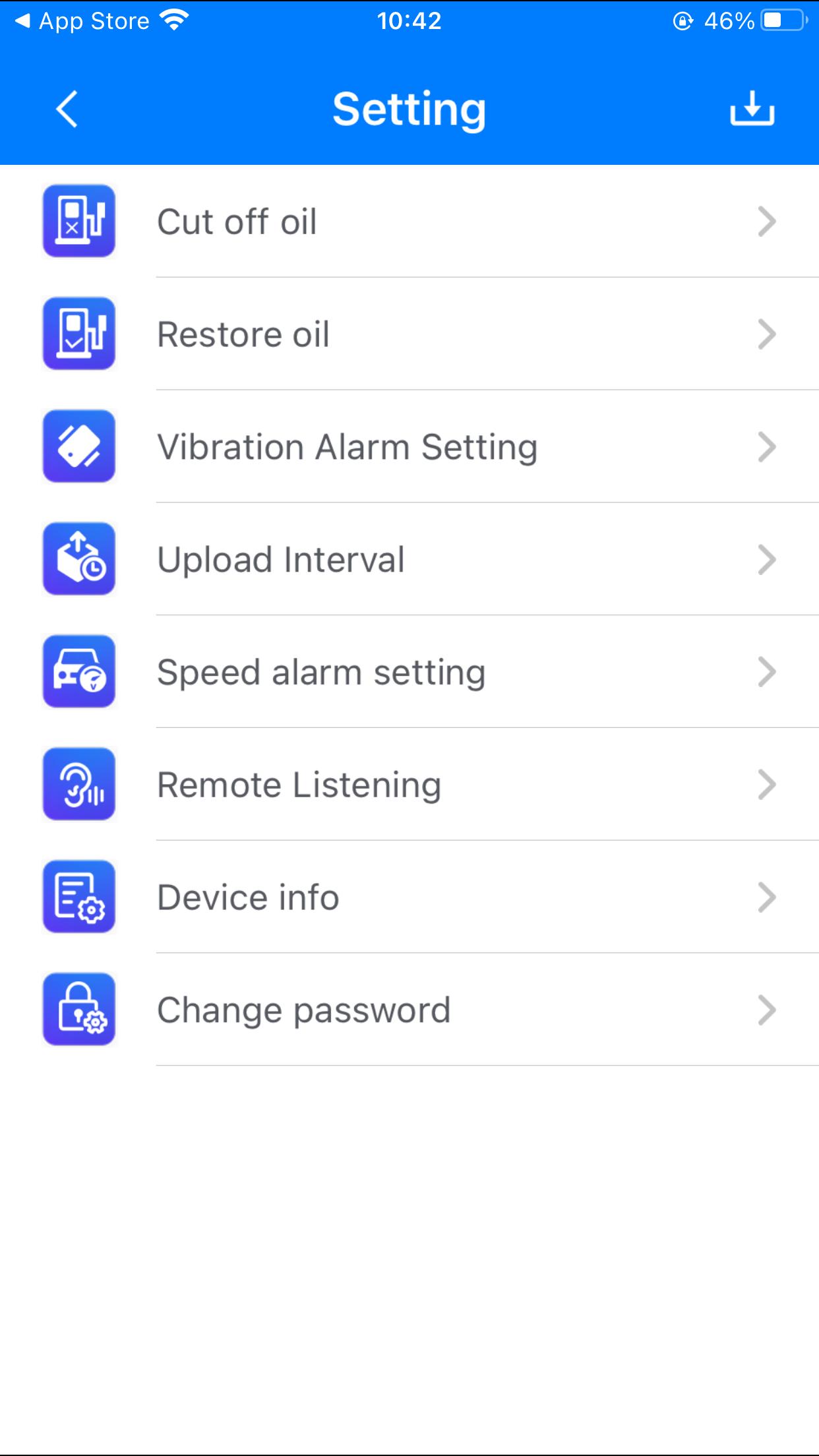819x1456 pixels.
Task: Open Change password
Action: click(409, 1010)
